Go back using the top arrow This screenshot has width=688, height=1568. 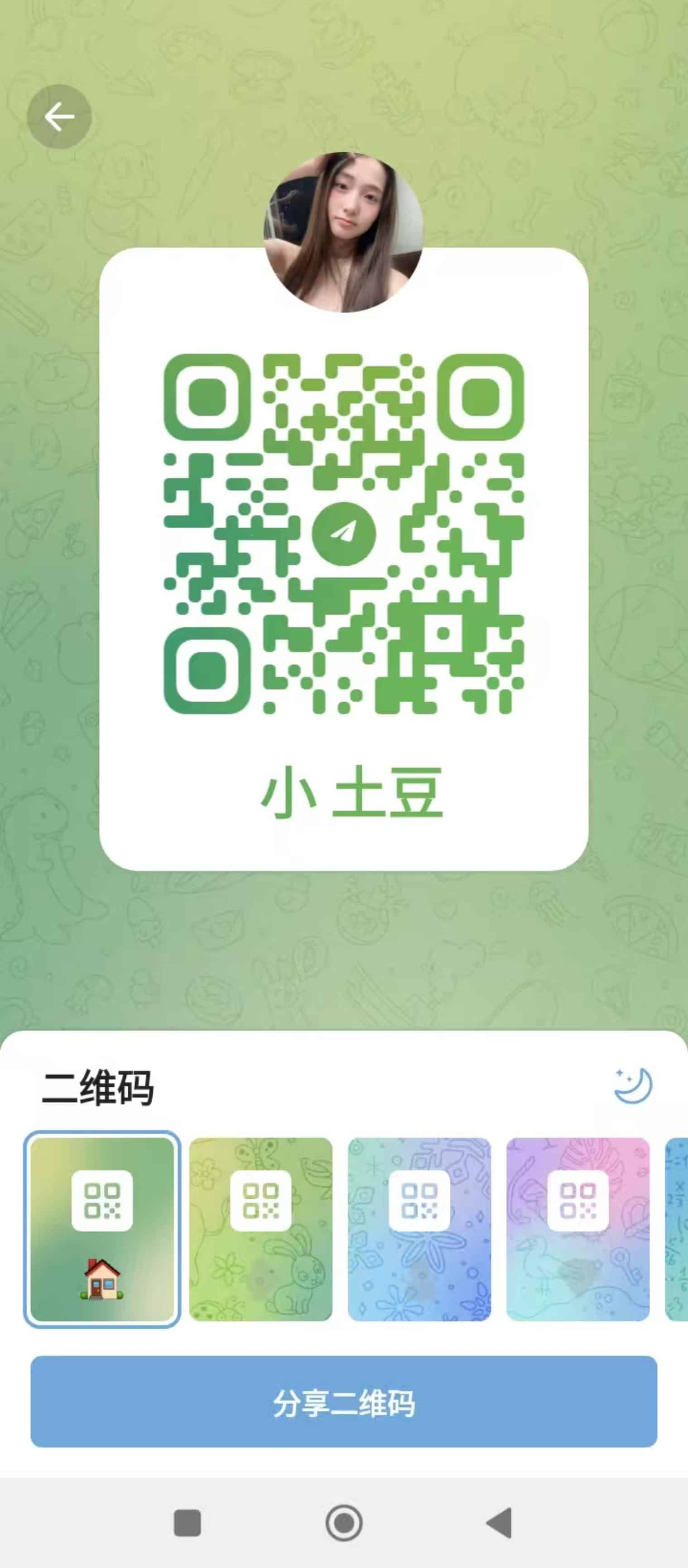pyautogui.click(x=59, y=116)
